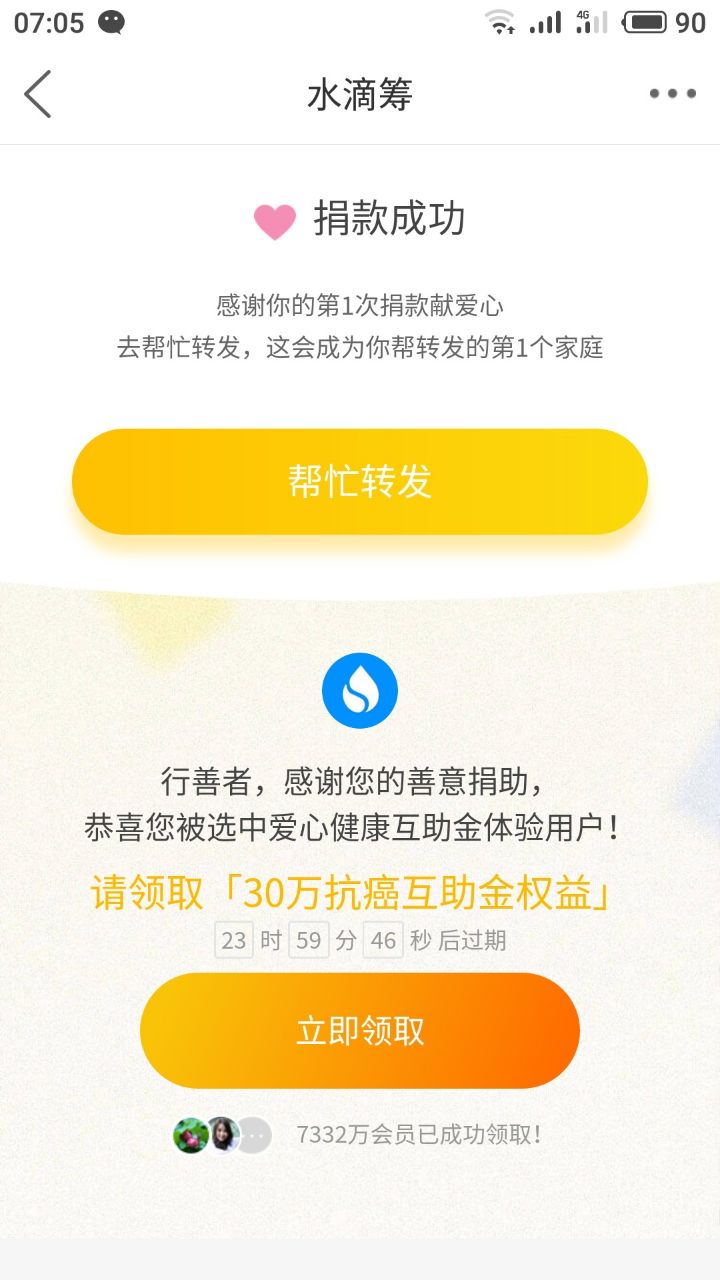This screenshot has height=1280, width=720.
Task: Tap the 帮忙转发 share button
Action: [x=360, y=482]
